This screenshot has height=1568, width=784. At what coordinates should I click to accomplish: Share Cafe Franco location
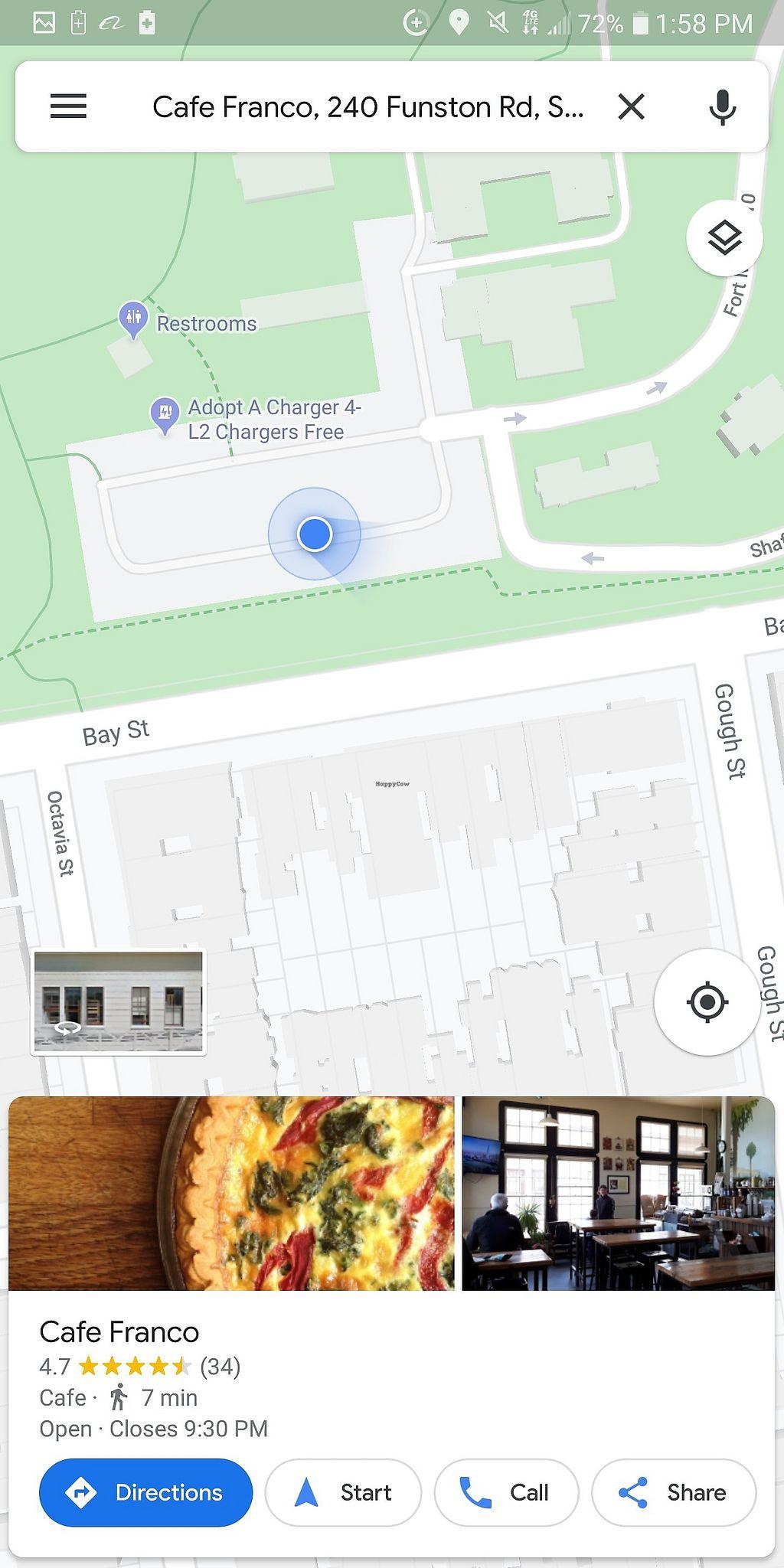click(x=674, y=1492)
